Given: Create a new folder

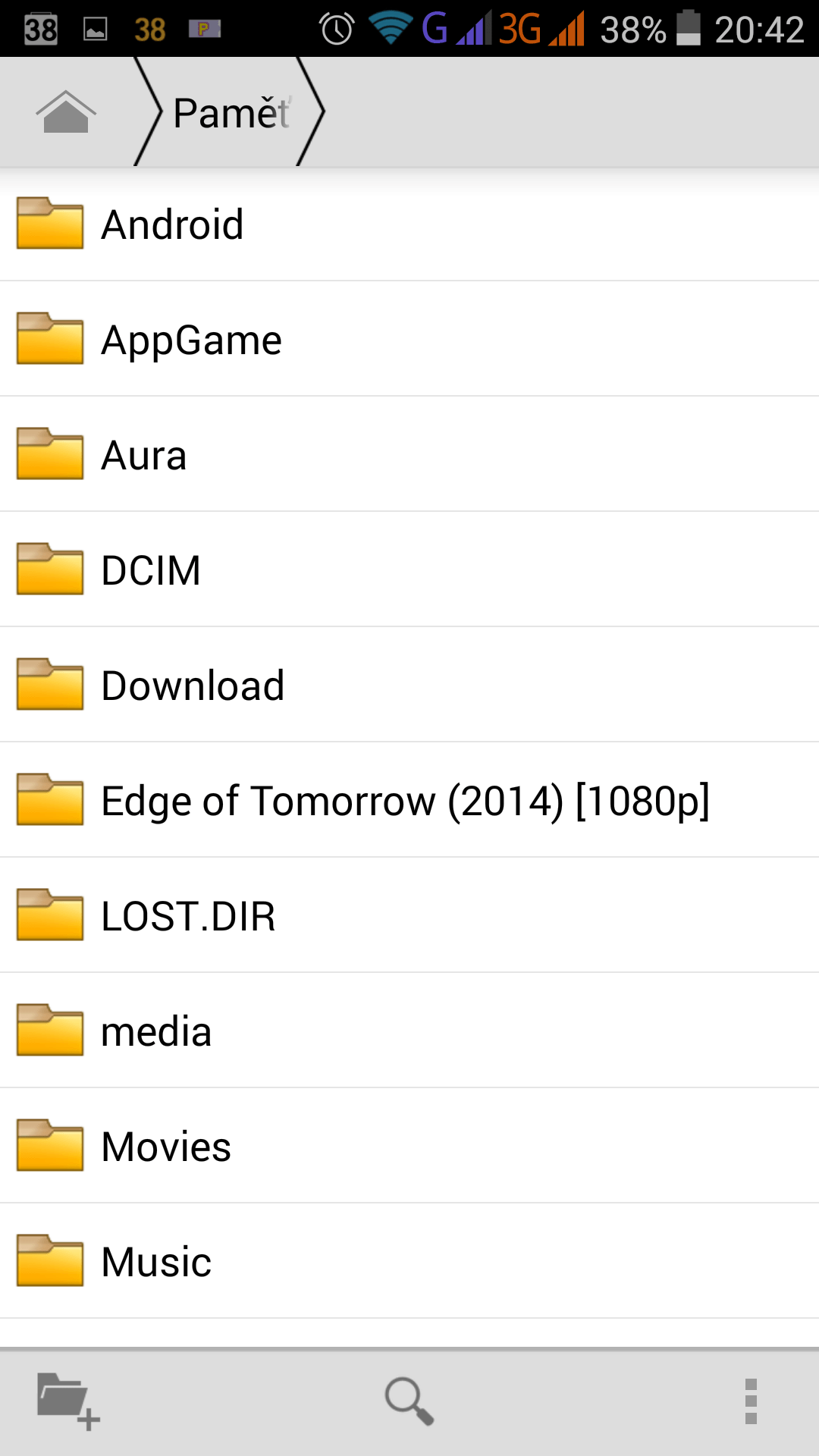Looking at the screenshot, I should coord(68,1401).
